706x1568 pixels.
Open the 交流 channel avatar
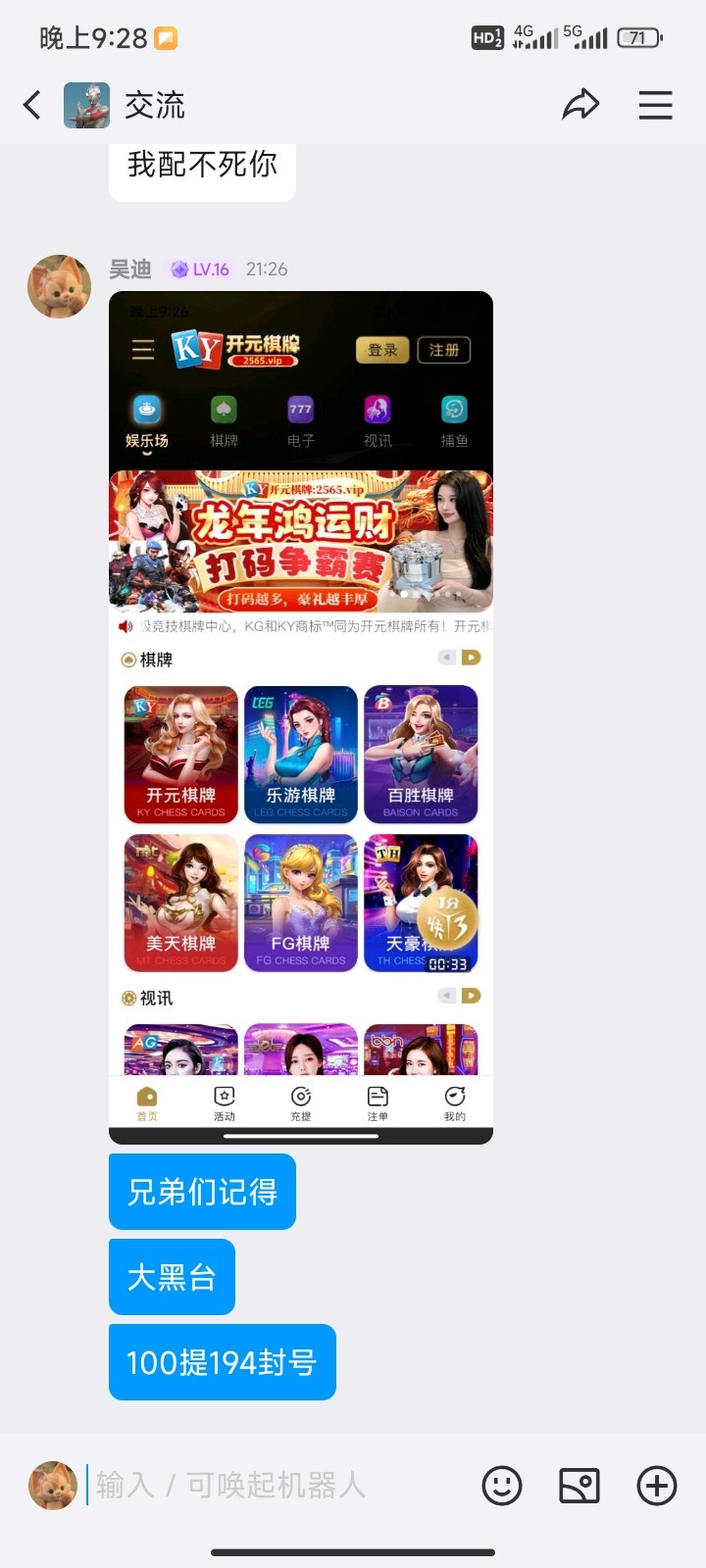(x=87, y=105)
